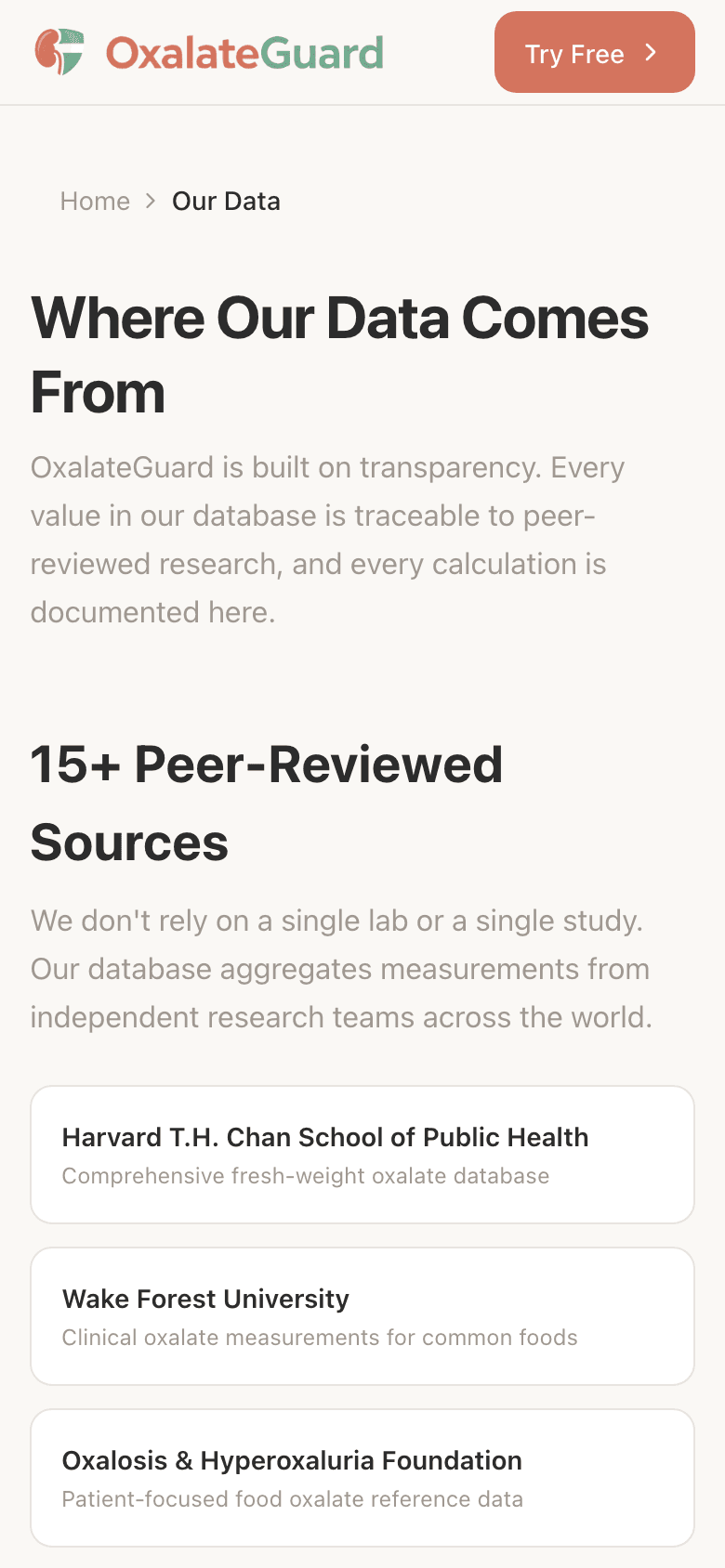The width and height of the screenshot is (725, 1568).
Task: Select the arrow icon next to Try Free text
Action: coord(652,54)
